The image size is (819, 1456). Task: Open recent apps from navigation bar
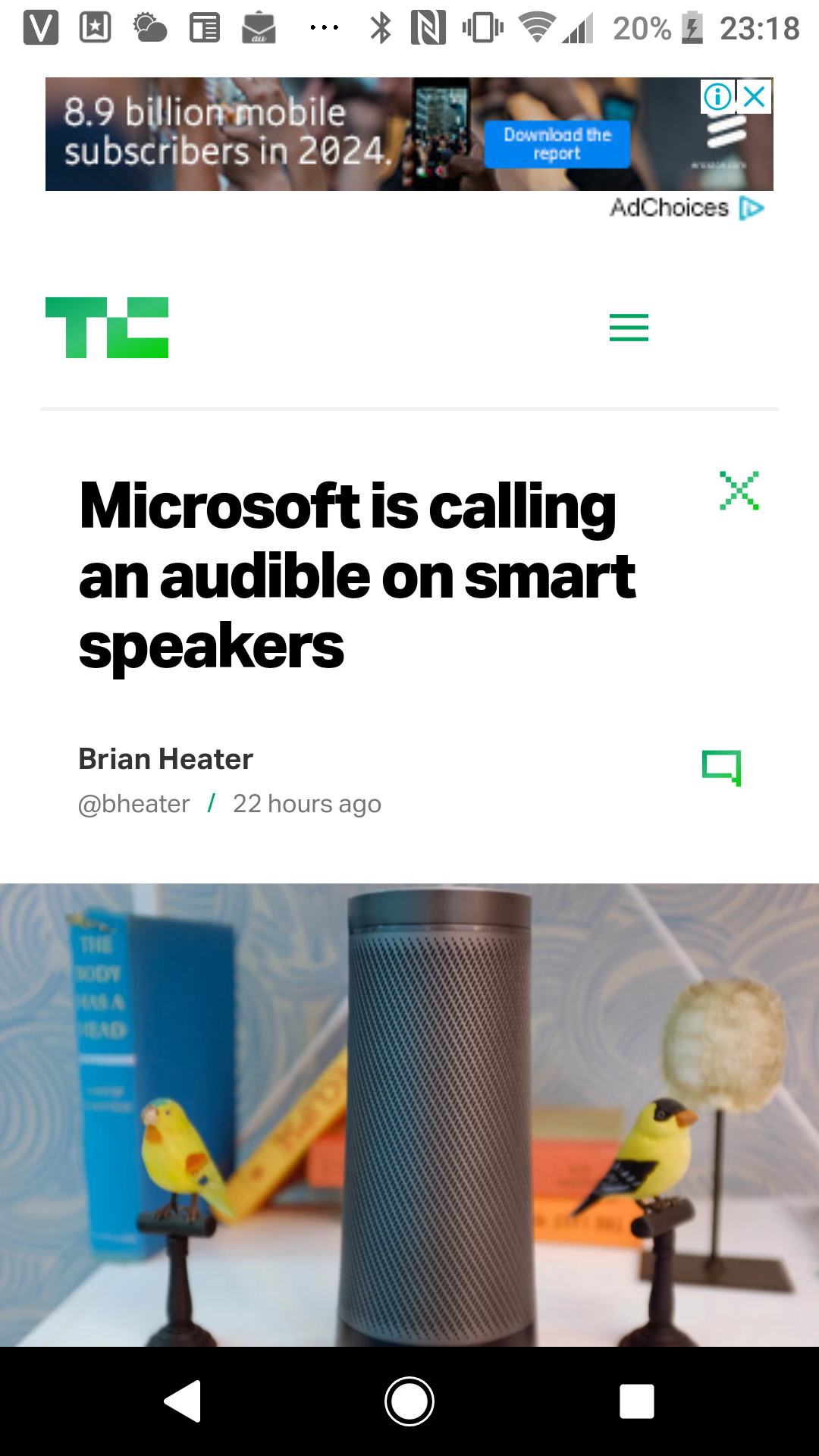(x=636, y=1401)
